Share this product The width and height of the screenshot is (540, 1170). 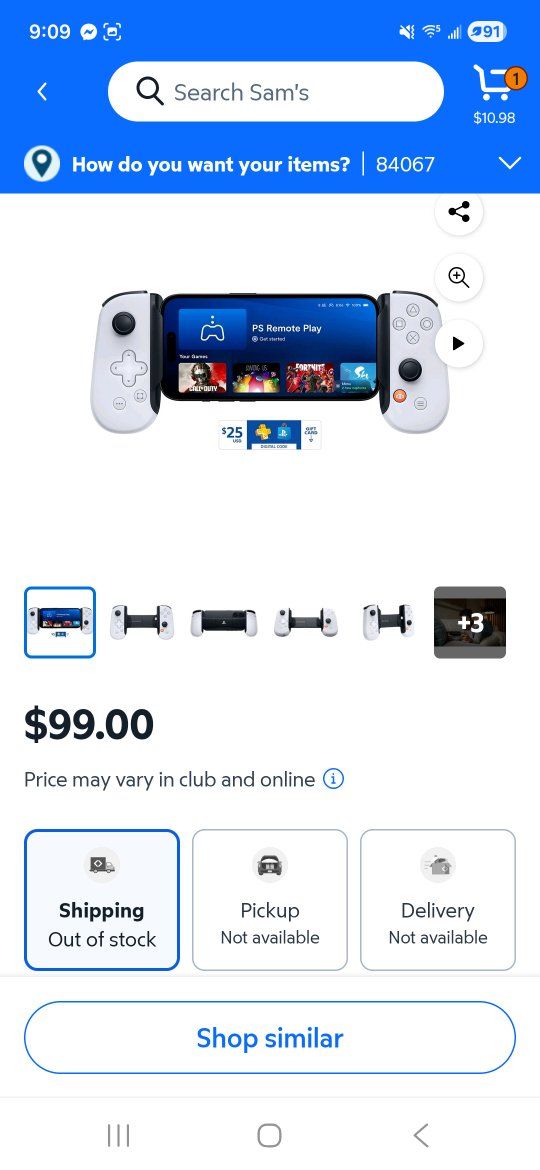tap(459, 212)
